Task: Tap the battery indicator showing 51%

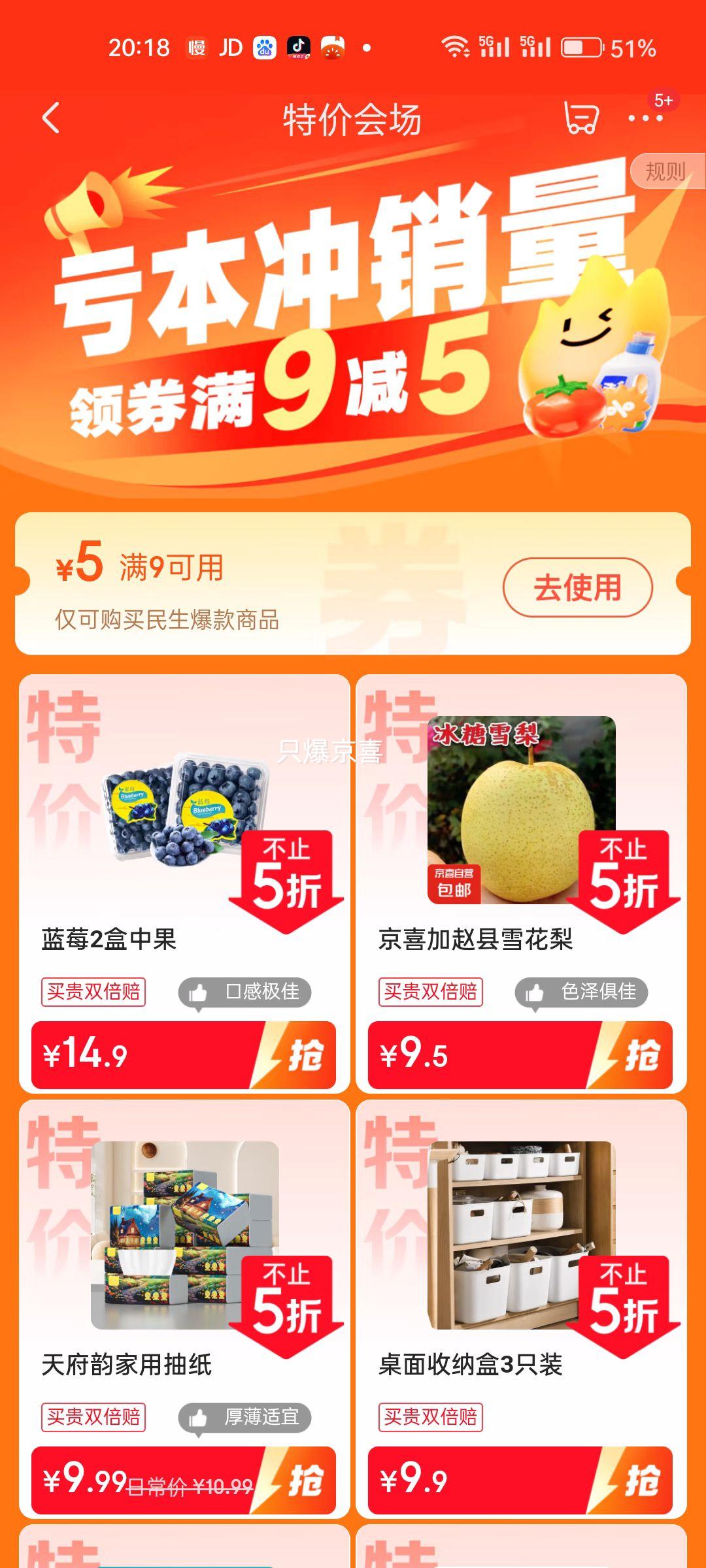Action: [x=580, y=47]
